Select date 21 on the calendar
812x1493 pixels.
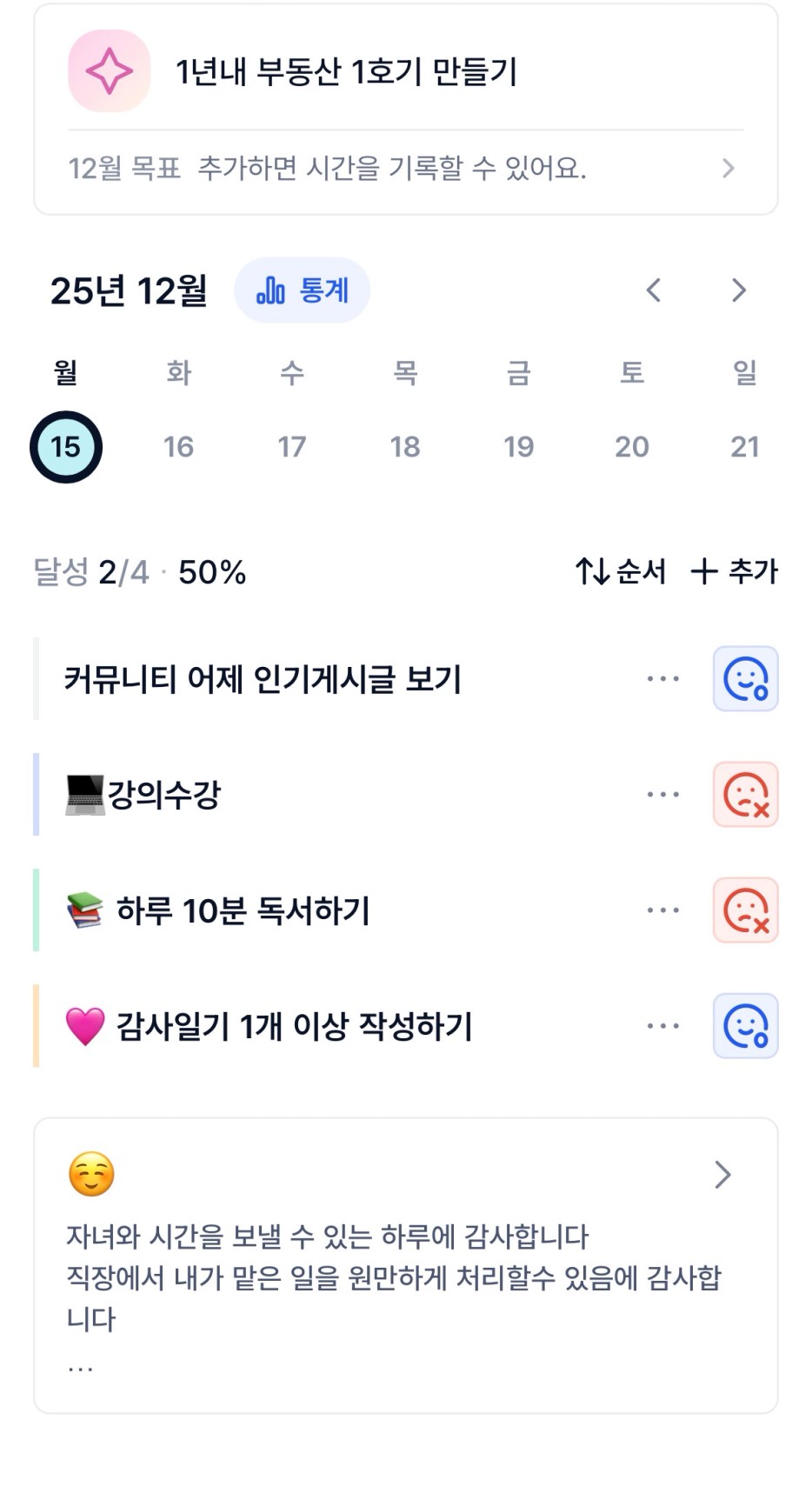pyautogui.click(x=744, y=447)
